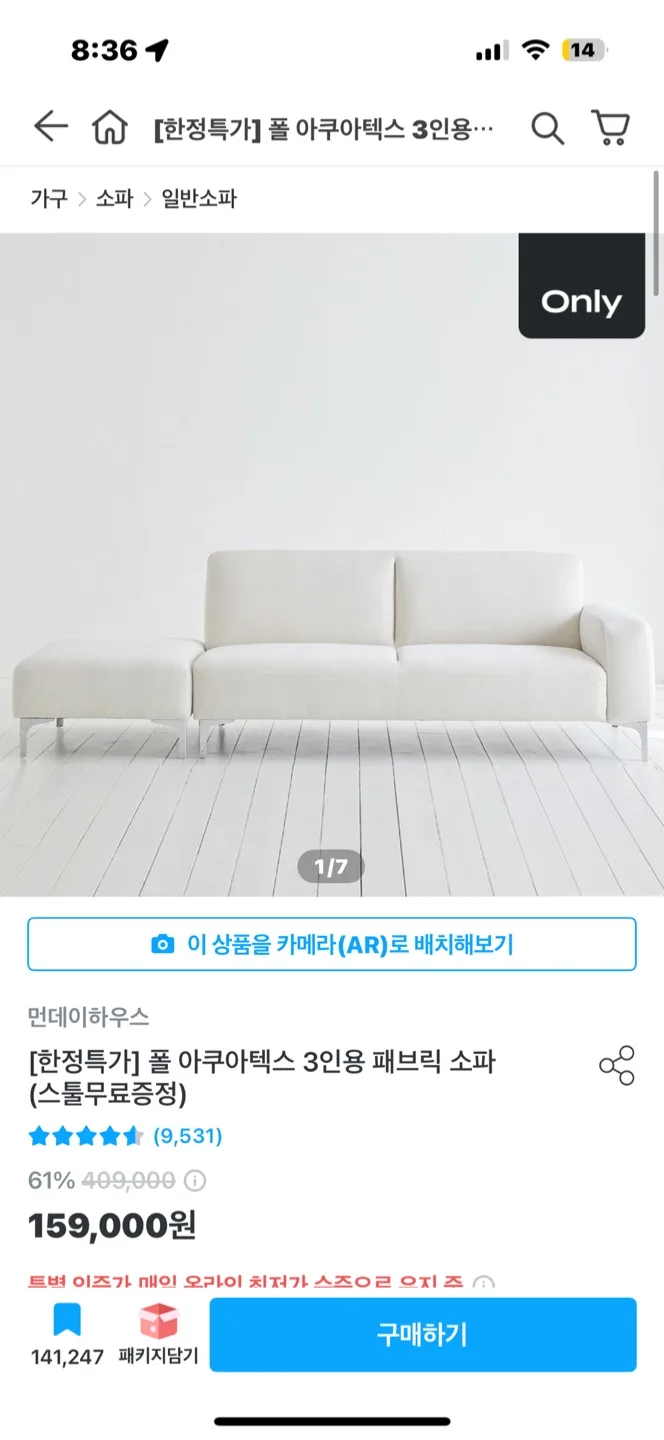Open the shopping cart
Screen dimensions: 664x1440
click(x=610, y=128)
